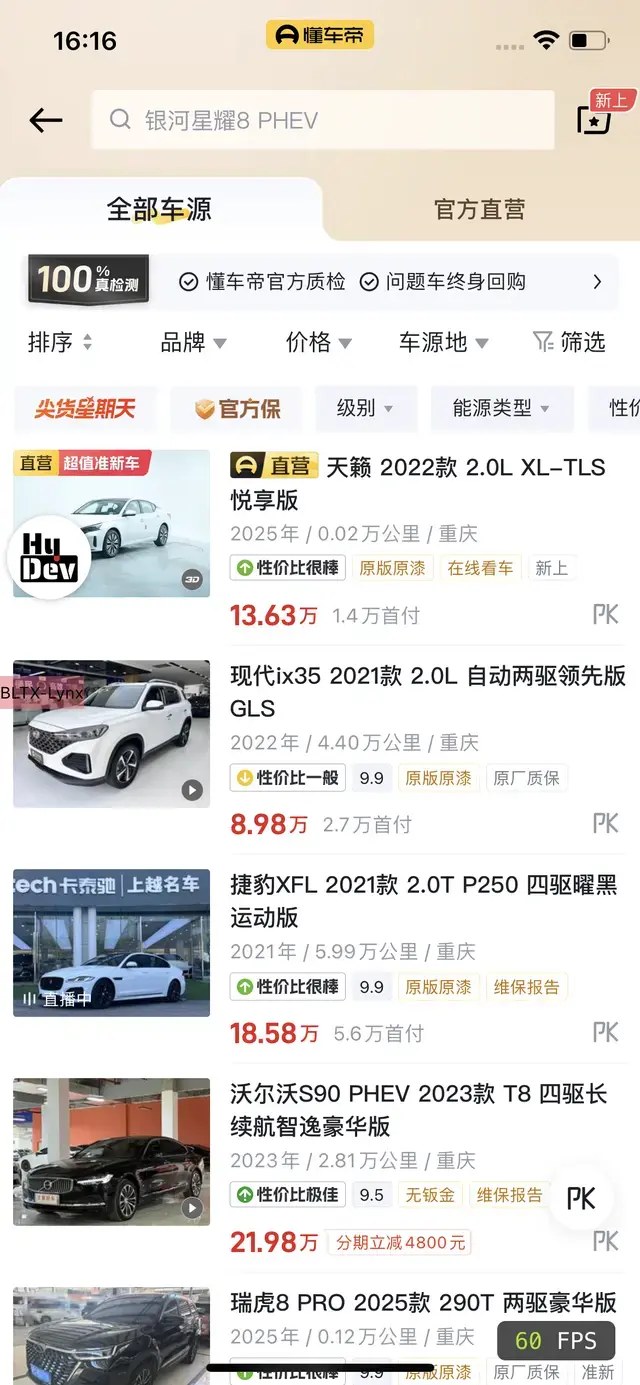Select the 官方保 chip
Image resolution: width=640 pixels, height=1385 pixels.
[x=236, y=408]
